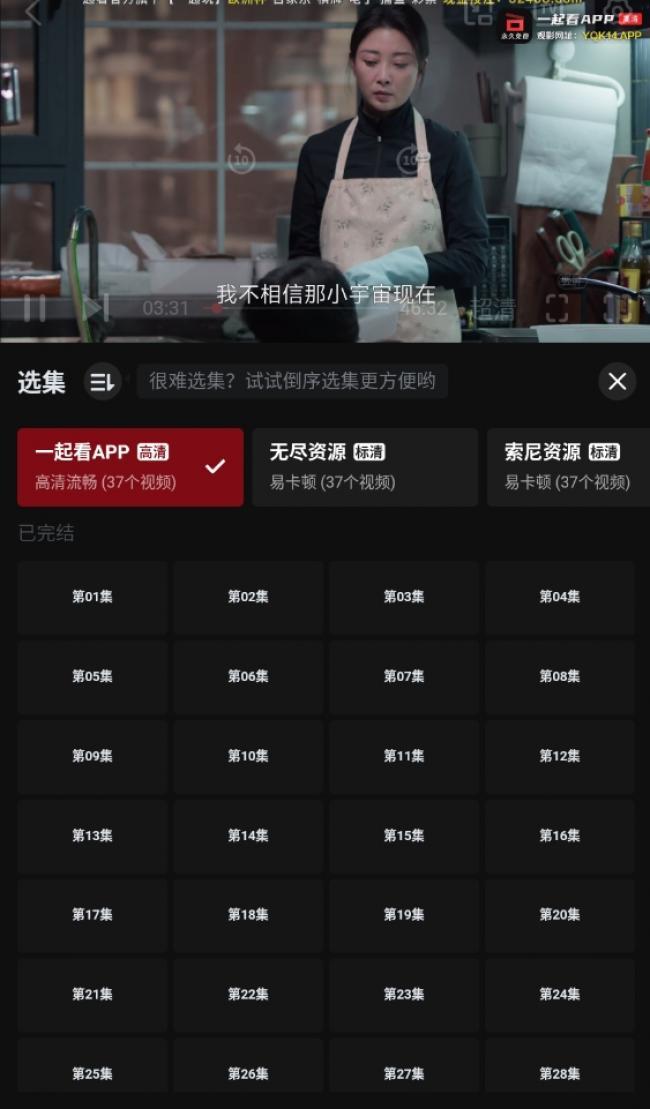The height and width of the screenshot is (1109, 650).
Task: Change video quality from 超清
Action: point(493,308)
